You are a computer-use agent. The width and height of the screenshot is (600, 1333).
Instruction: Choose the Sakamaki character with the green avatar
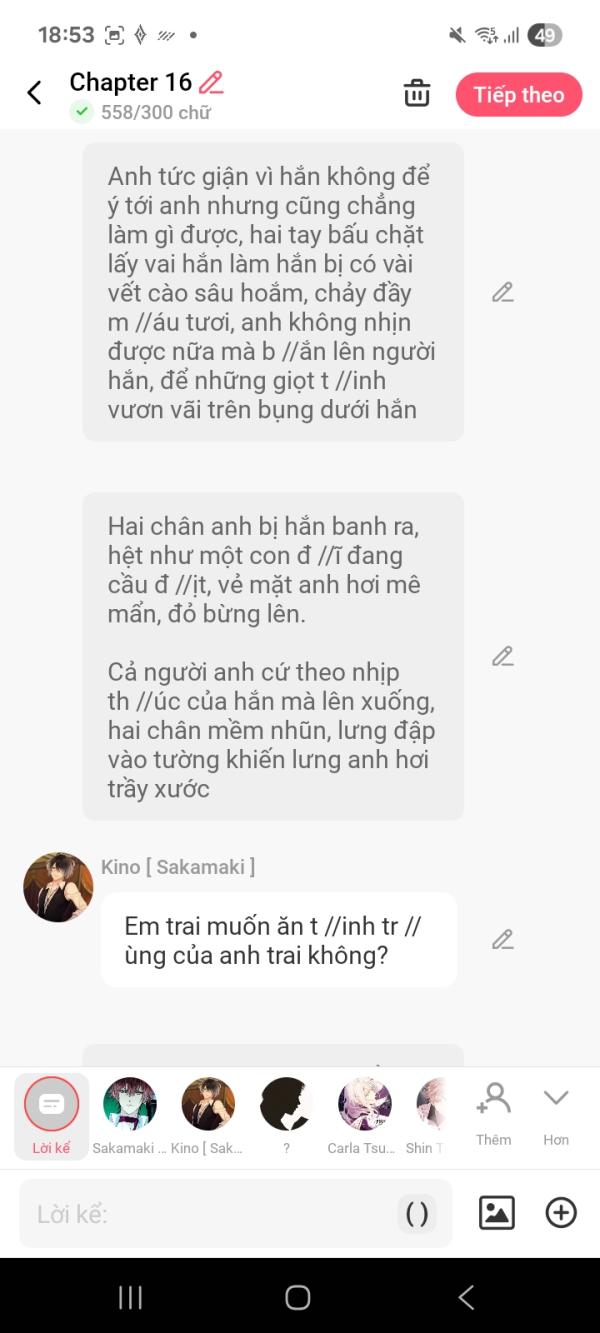point(130,1116)
